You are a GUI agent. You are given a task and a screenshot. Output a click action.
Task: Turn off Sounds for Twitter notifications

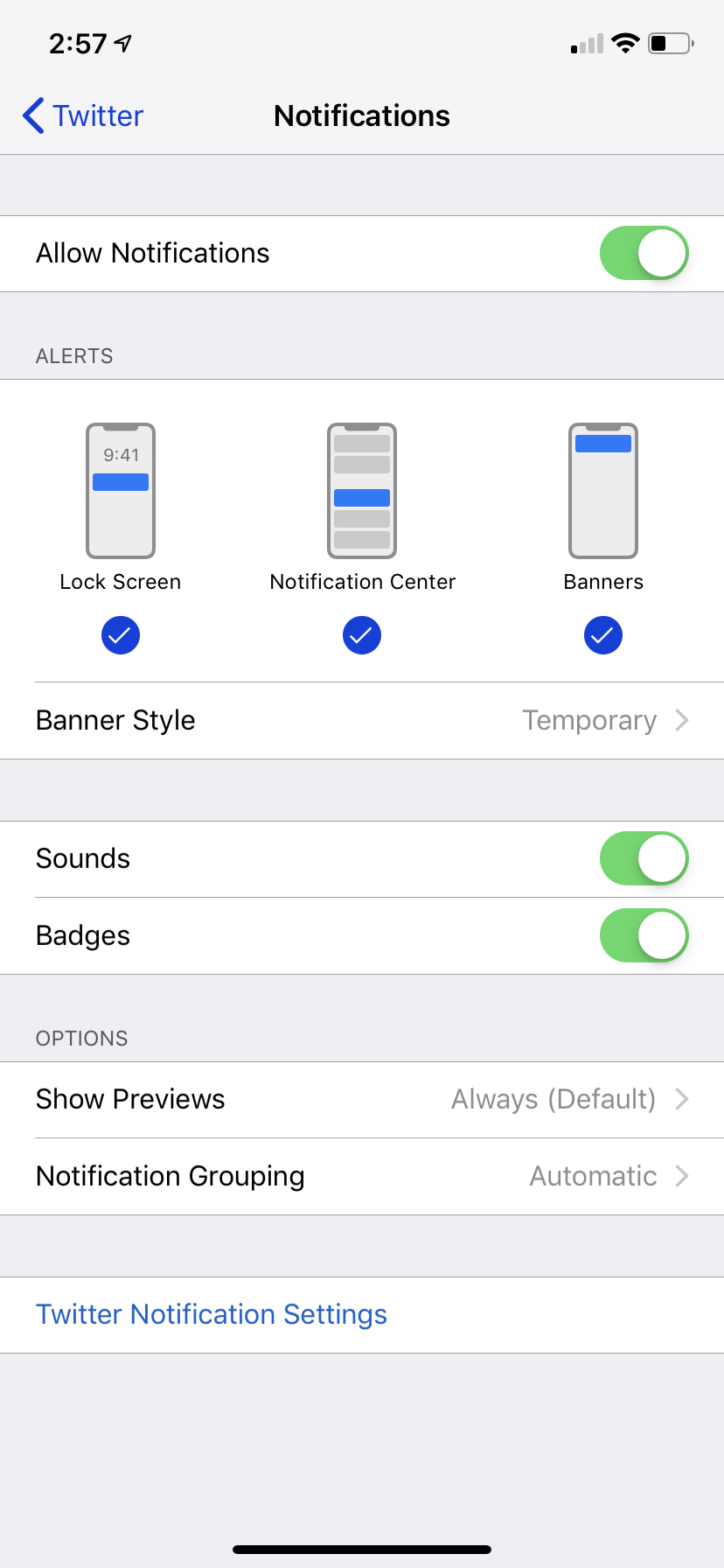tap(644, 858)
